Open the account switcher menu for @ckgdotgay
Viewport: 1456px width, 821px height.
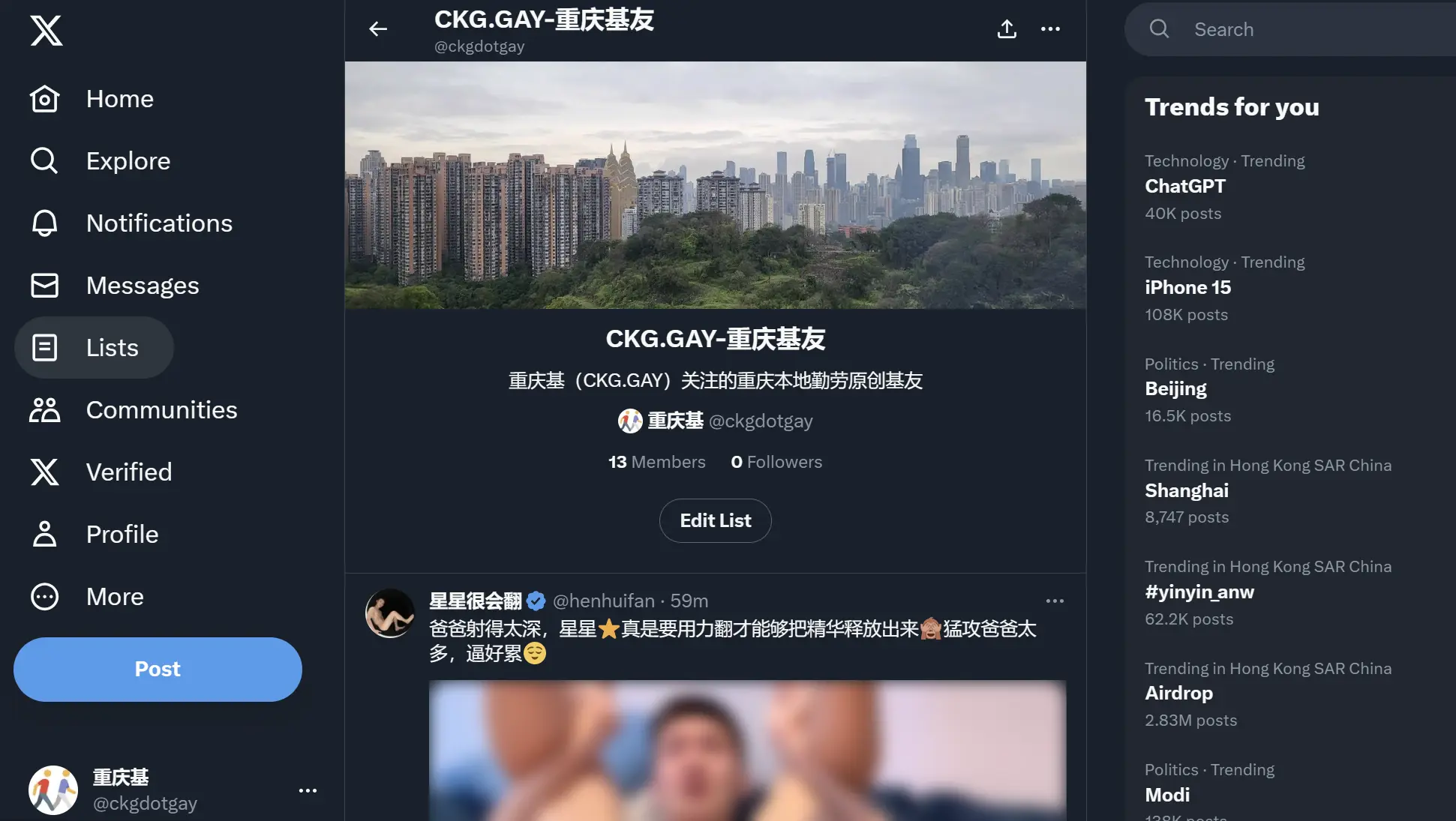click(x=308, y=790)
